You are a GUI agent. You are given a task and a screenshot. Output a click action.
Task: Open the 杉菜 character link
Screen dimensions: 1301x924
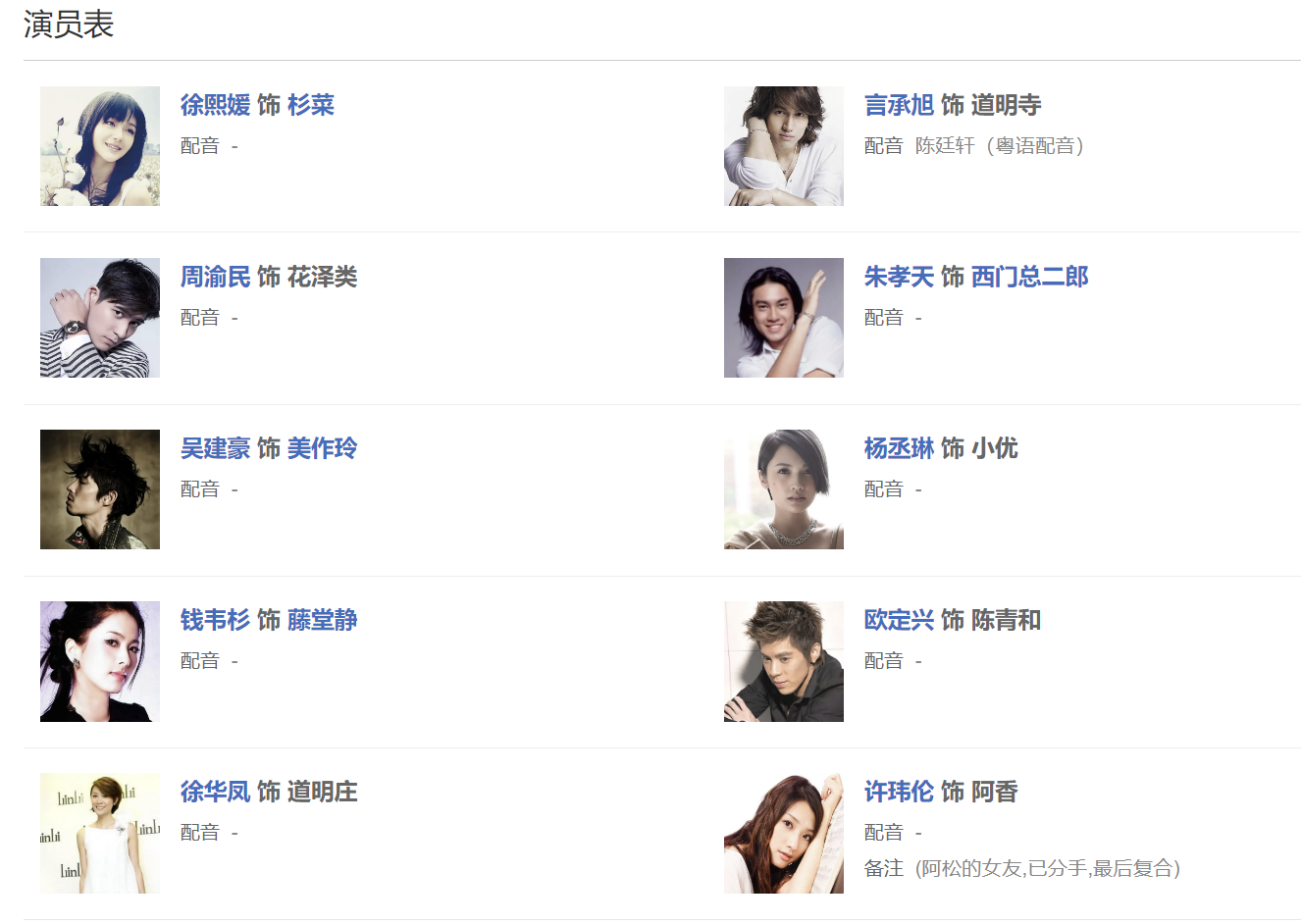coord(310,105)
